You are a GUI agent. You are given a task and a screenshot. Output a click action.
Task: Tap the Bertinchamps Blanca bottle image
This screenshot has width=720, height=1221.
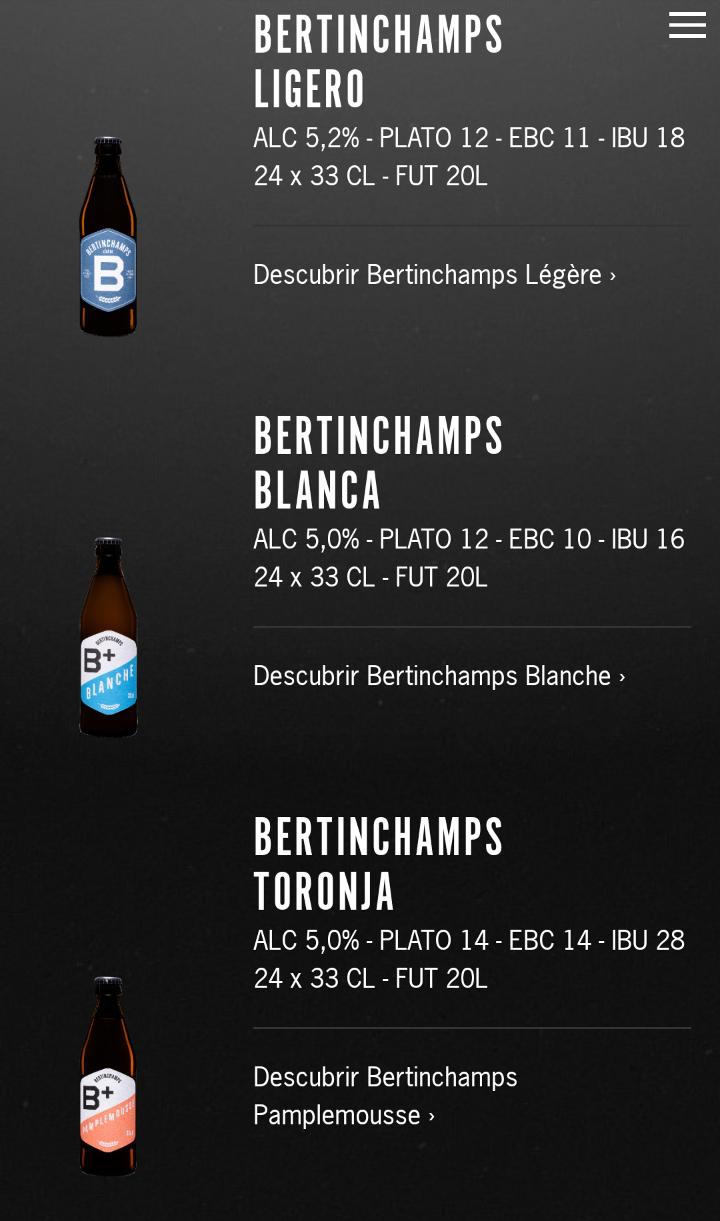(x=108, y=638)
